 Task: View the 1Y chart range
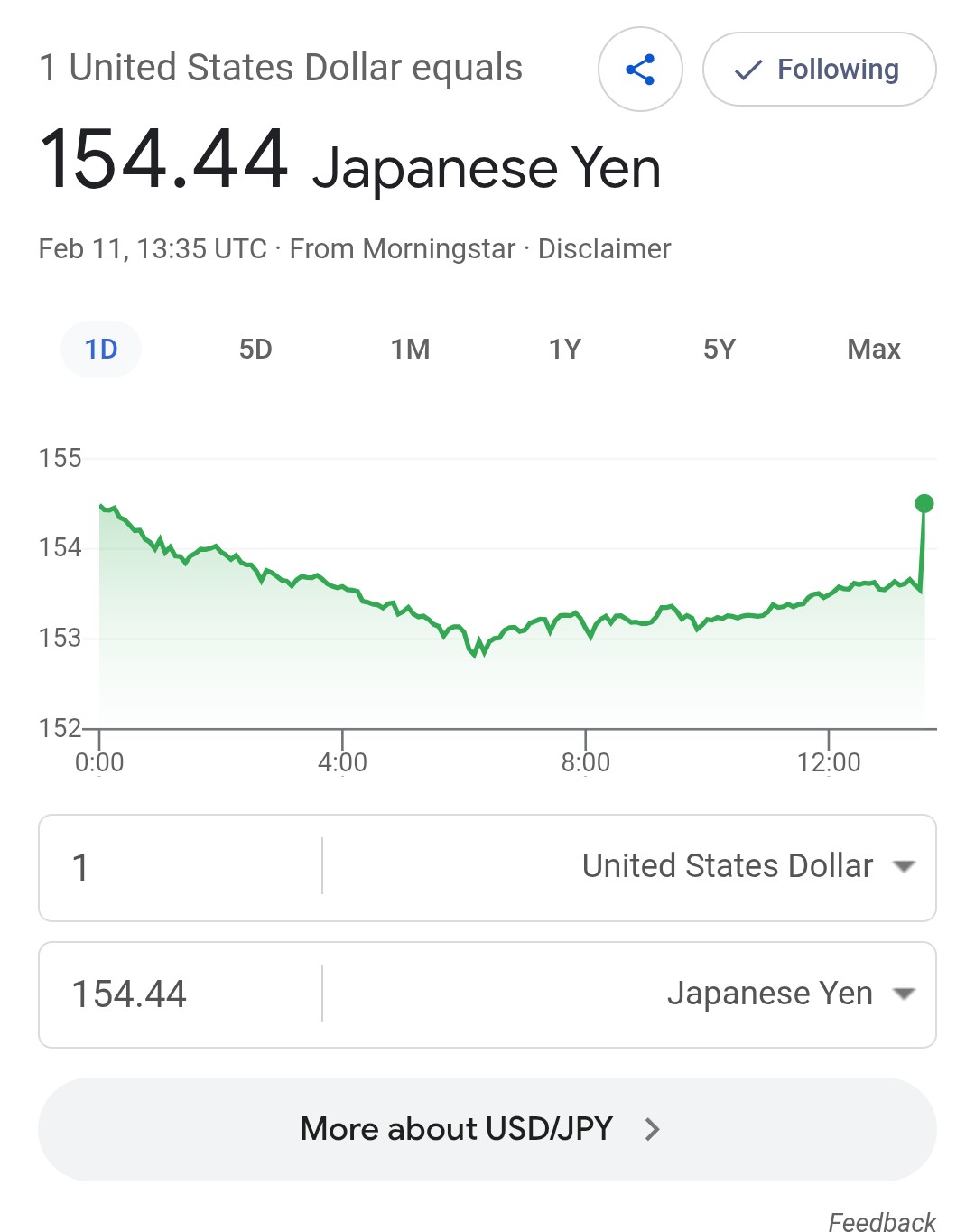(x=565, y=350)
